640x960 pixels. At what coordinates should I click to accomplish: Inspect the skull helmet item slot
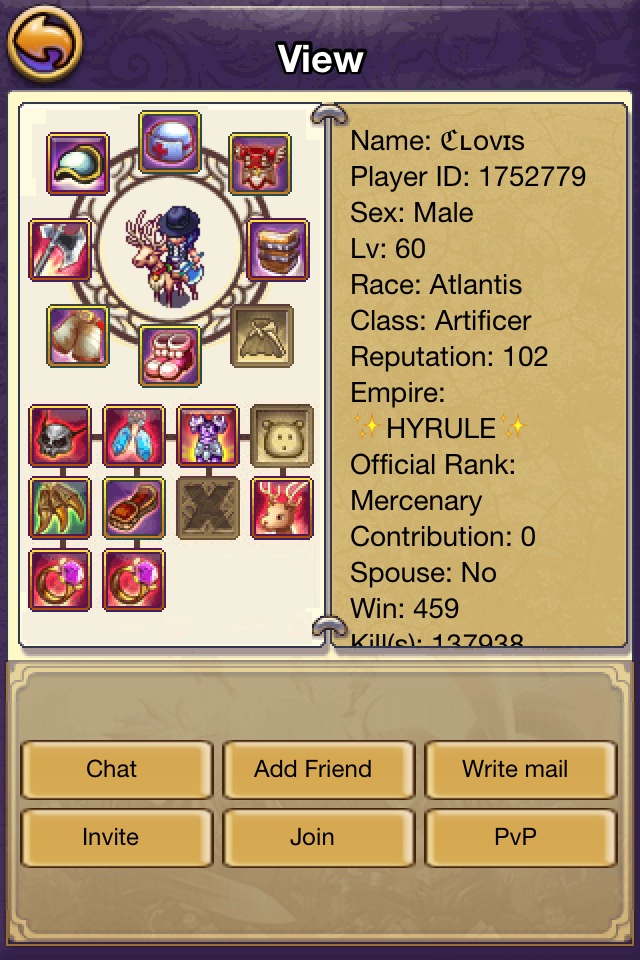60,435
